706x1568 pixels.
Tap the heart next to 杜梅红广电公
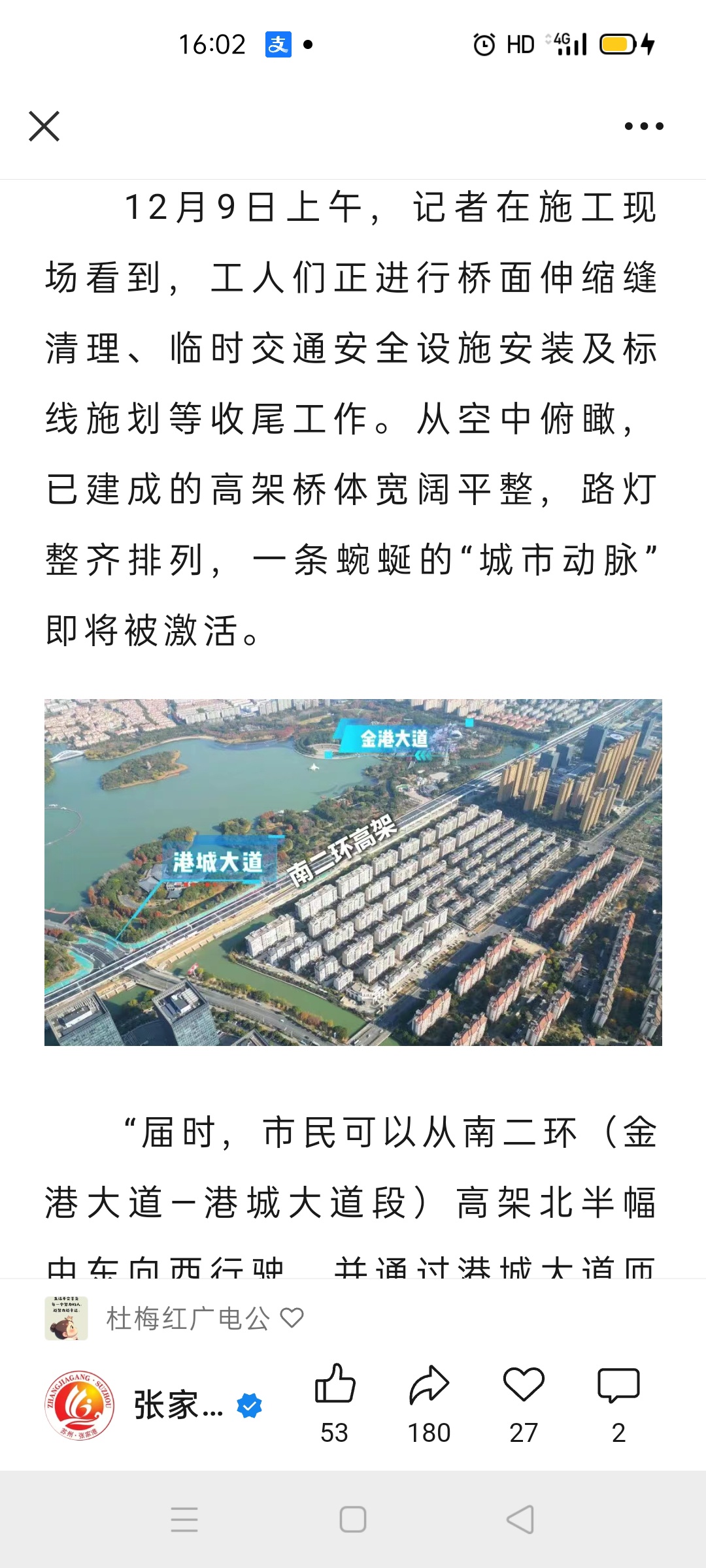click(x=292, y=1318)
